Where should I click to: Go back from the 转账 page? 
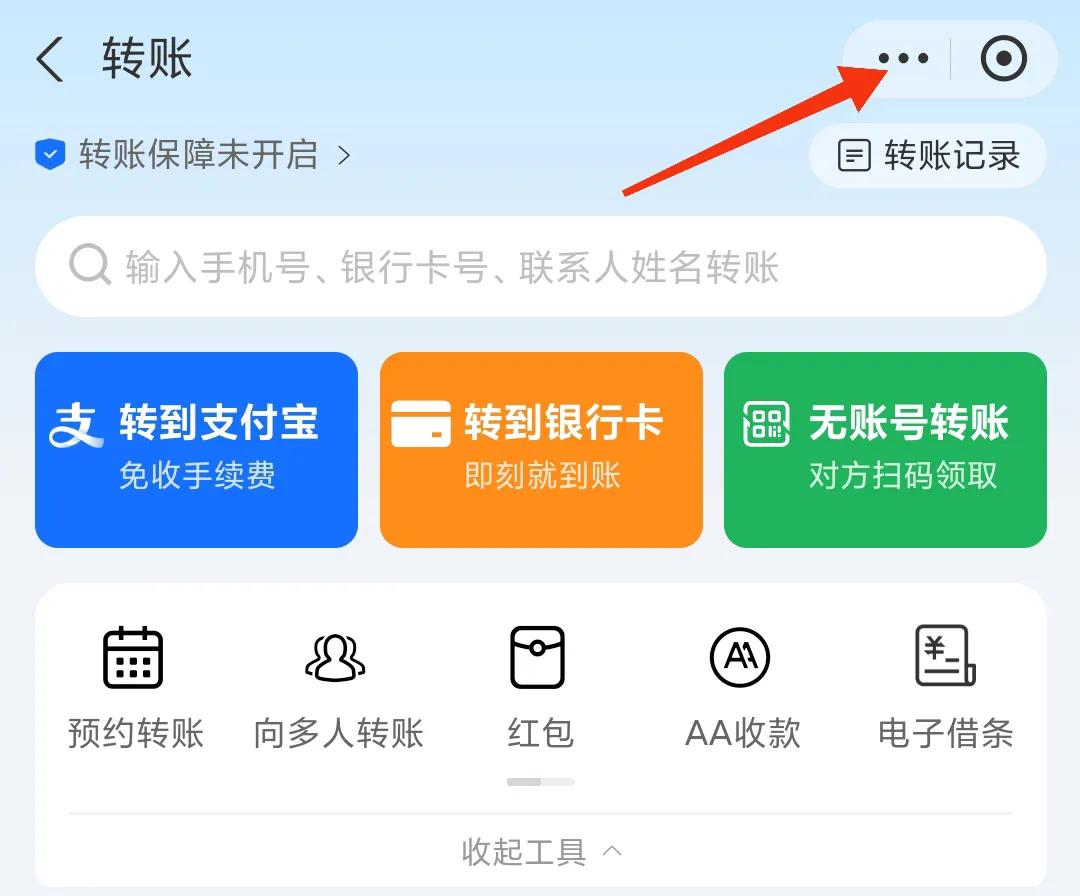[x=50, y=60]
